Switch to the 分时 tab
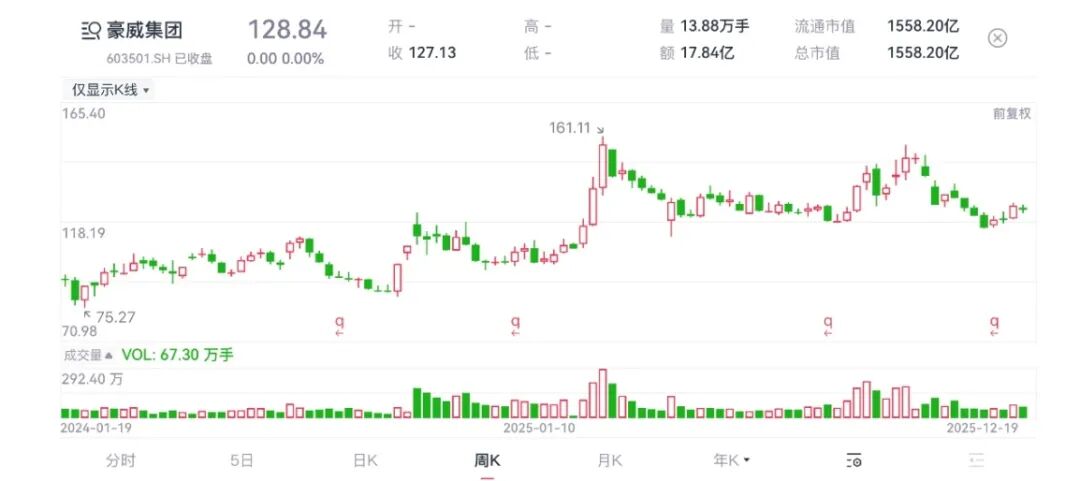1080x481 pixels. click(x=120, y=460)
